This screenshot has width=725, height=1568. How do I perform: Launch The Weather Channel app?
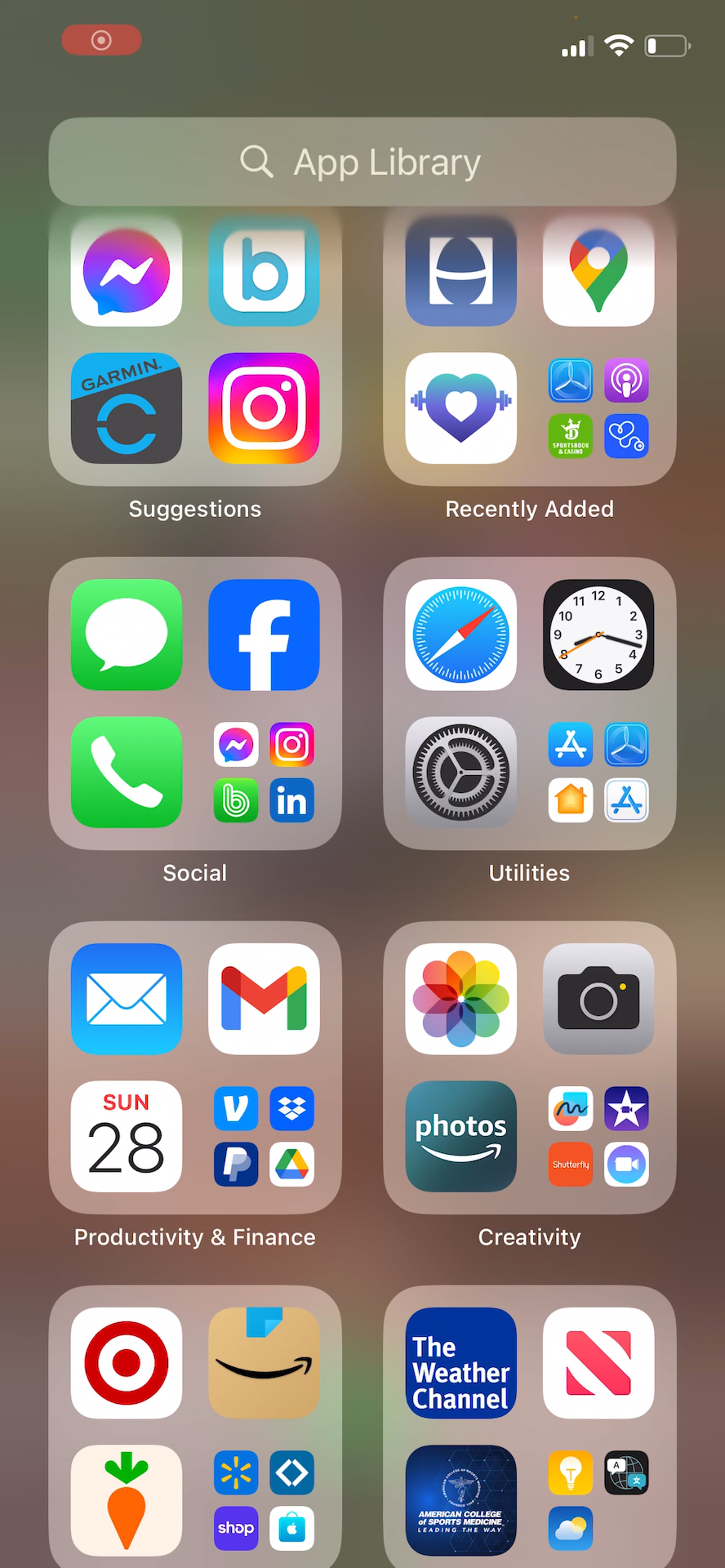(x=461, y=1362)
